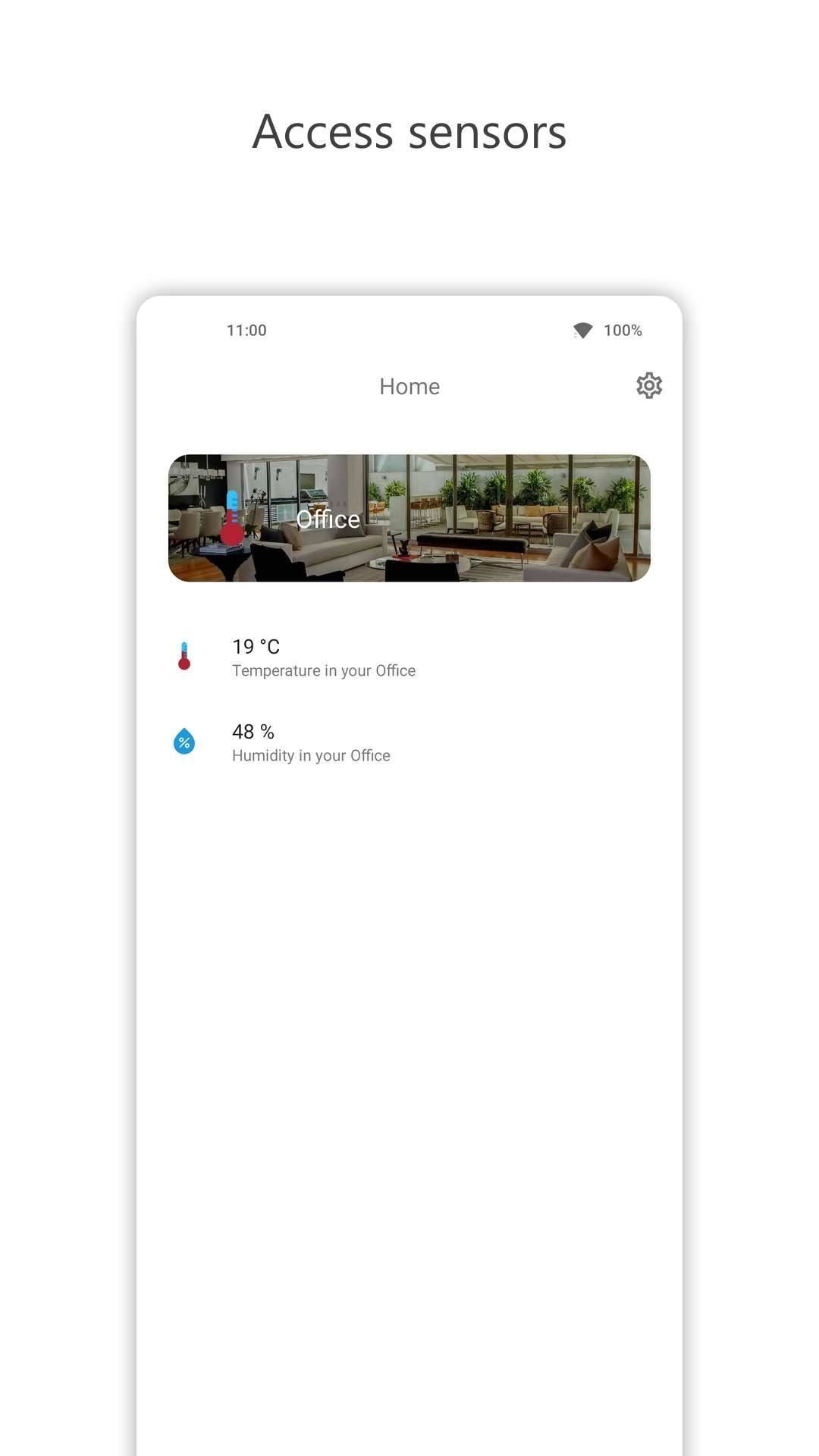Click the blue humidity droplet icon
Screen dimensions: 819x1456
click(x=184, y=742)
